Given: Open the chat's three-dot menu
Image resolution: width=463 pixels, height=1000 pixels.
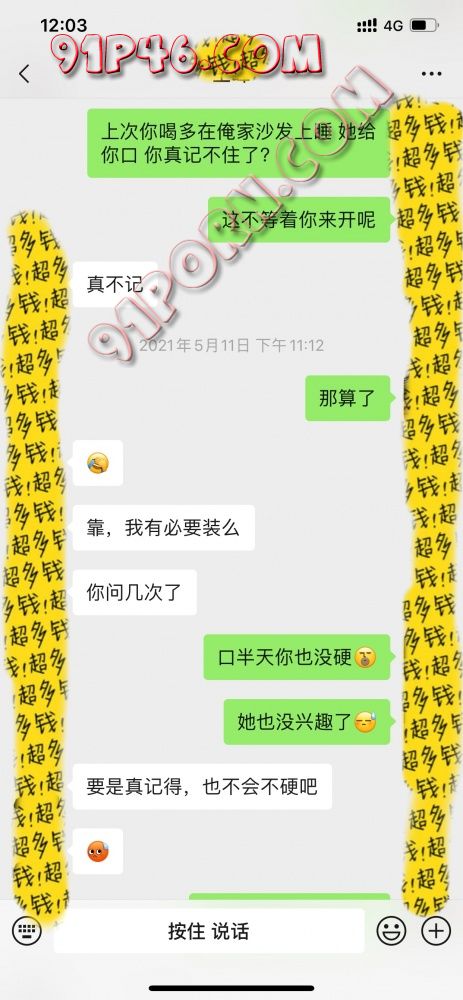Looking at the screenshot, I should (432, 74).
